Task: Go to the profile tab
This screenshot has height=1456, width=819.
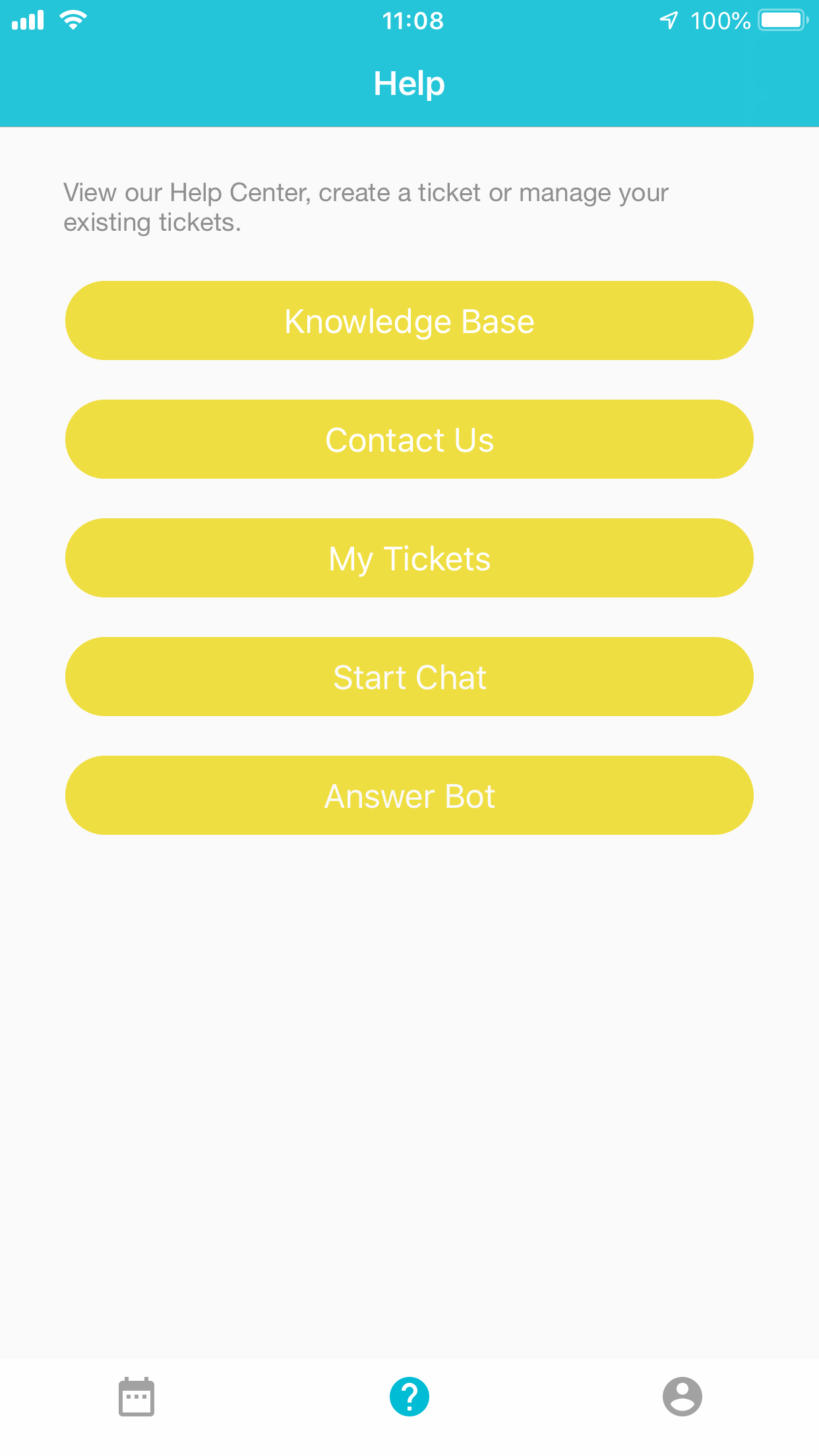Action: coord(682,1397)
